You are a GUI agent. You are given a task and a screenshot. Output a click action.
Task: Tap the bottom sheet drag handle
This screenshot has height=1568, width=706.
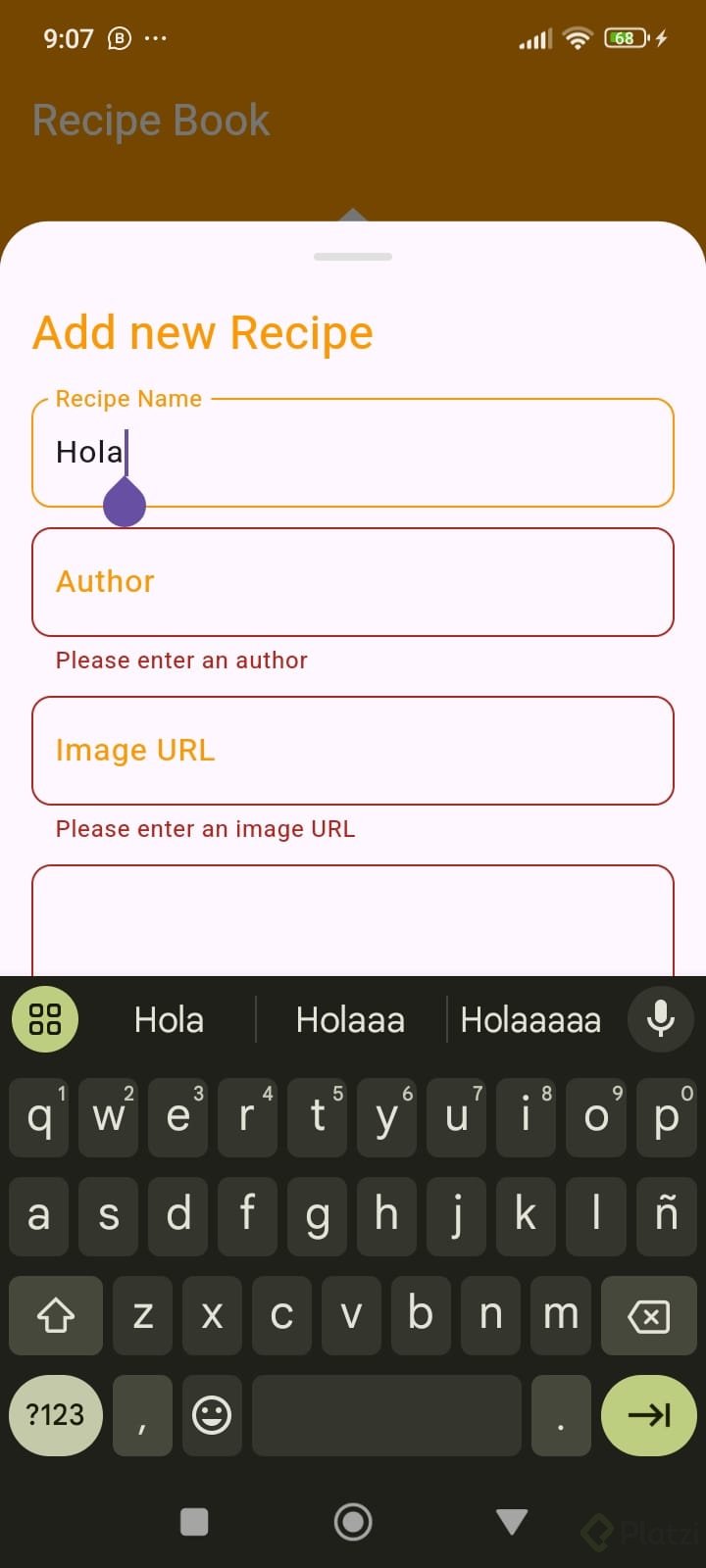coord(353,257)
